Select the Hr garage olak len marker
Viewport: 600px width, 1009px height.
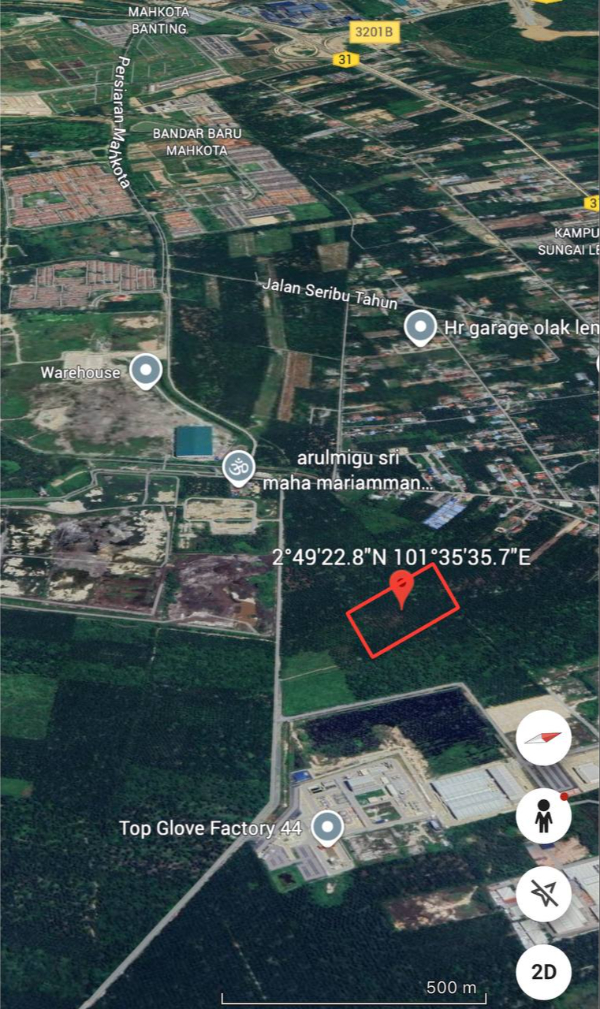[x=420, y=327]
